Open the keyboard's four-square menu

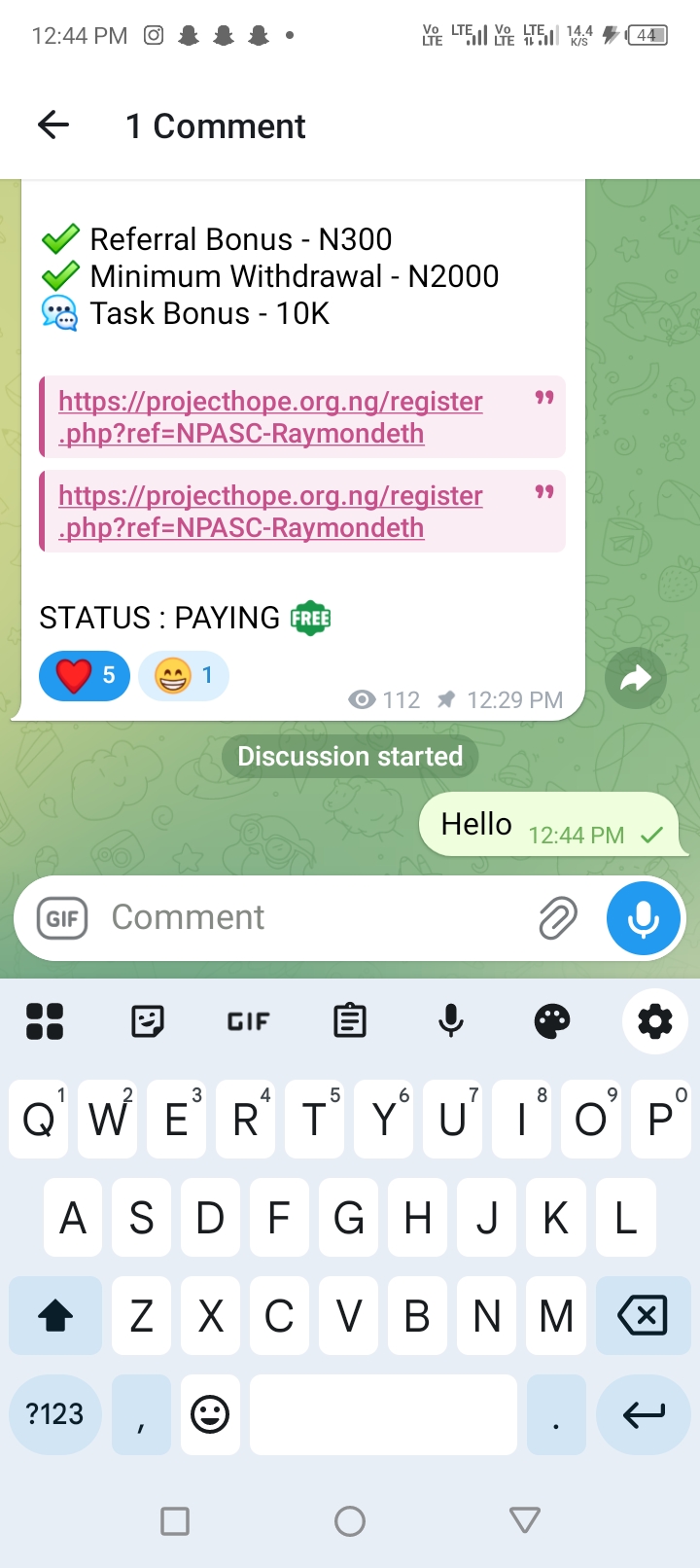(45, 1021)
